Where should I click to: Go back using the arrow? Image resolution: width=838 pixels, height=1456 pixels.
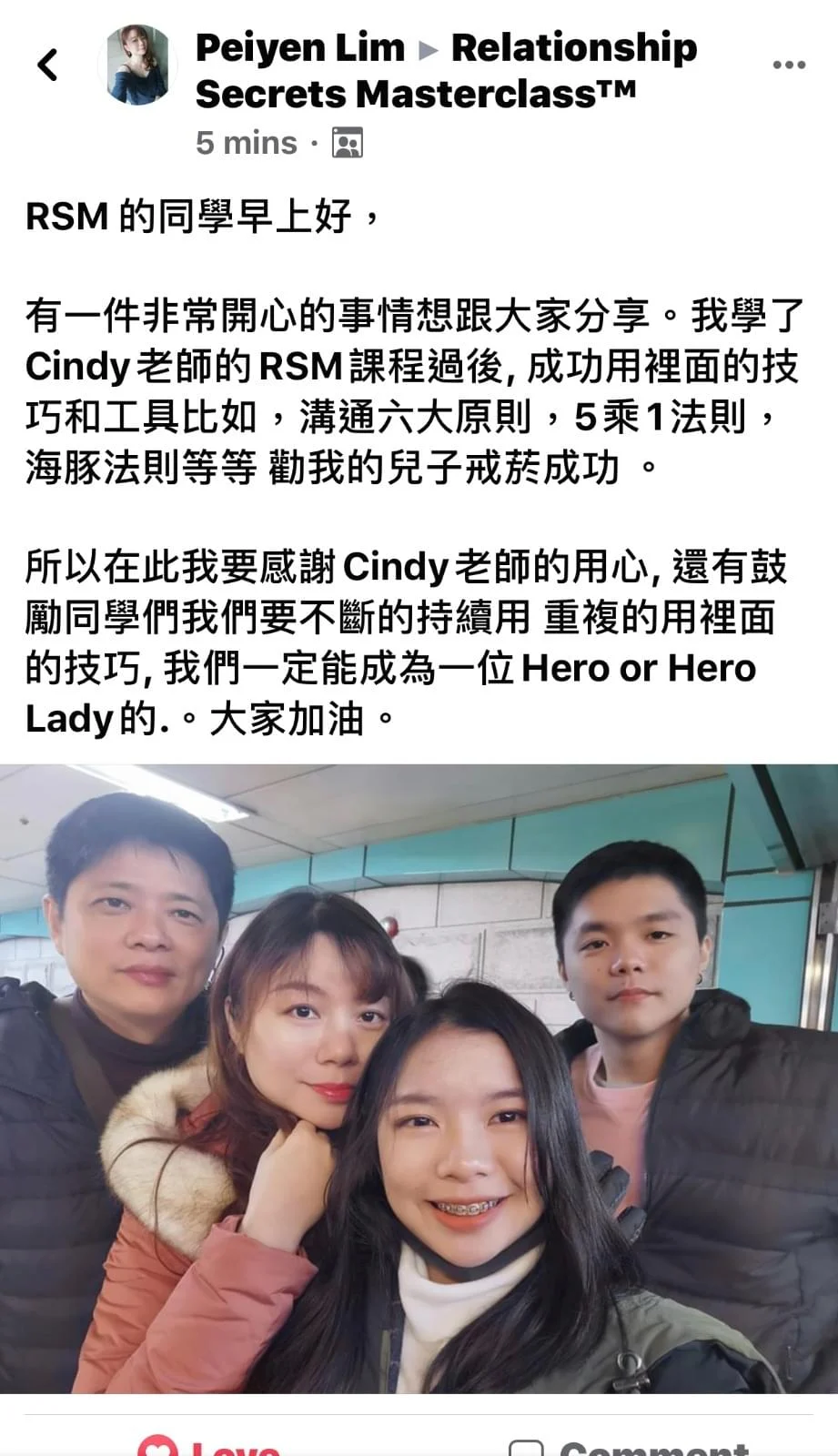click(47, 65)
